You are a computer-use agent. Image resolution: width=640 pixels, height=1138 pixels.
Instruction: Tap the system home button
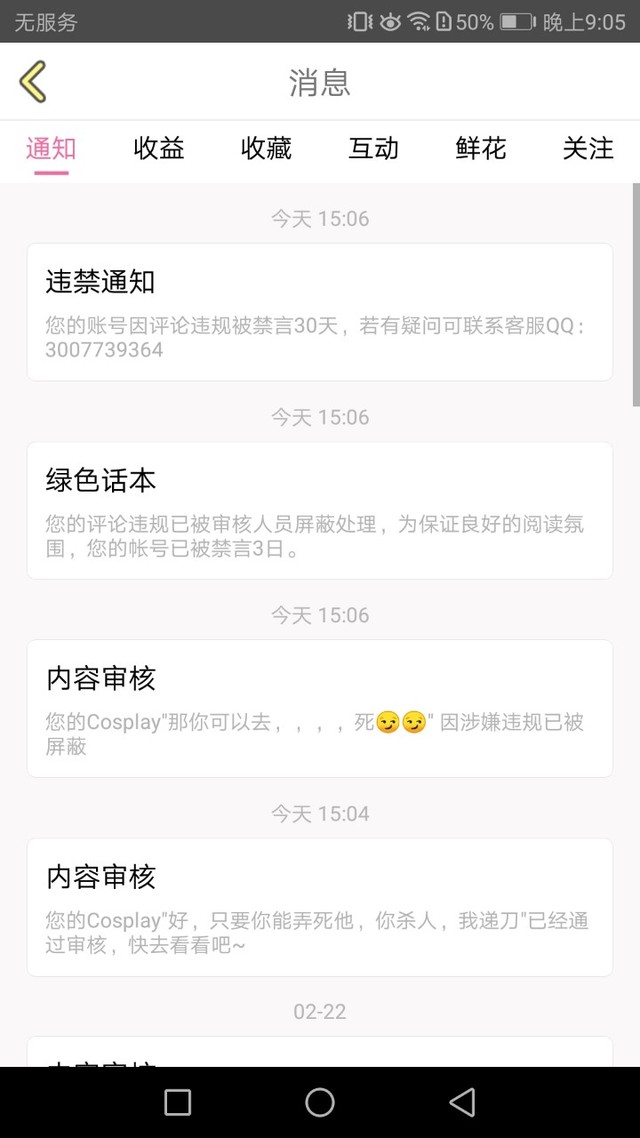point(319,1102)
